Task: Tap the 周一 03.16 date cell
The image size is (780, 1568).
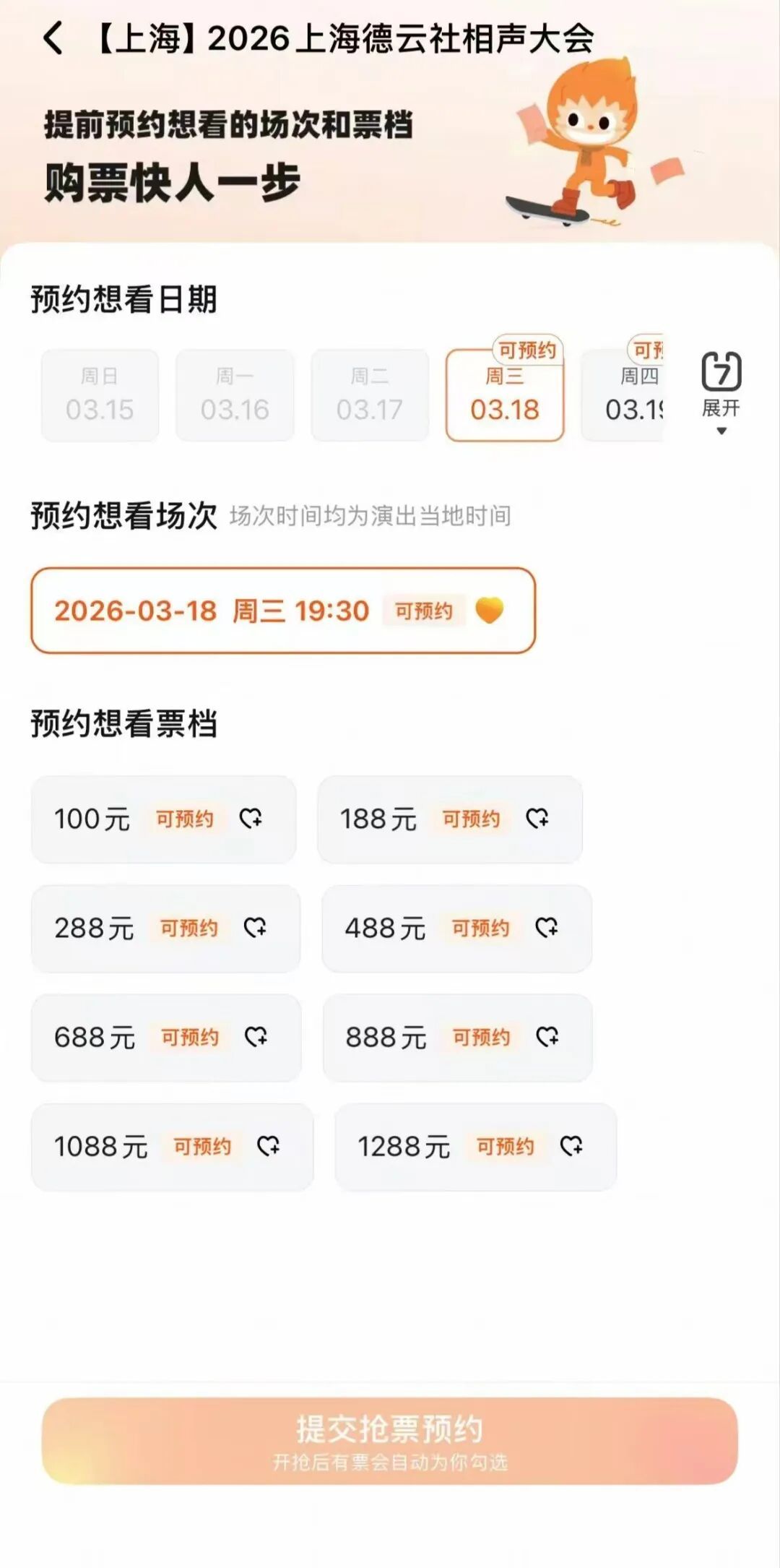Action: pyautogui.click(x=234, y=394)
